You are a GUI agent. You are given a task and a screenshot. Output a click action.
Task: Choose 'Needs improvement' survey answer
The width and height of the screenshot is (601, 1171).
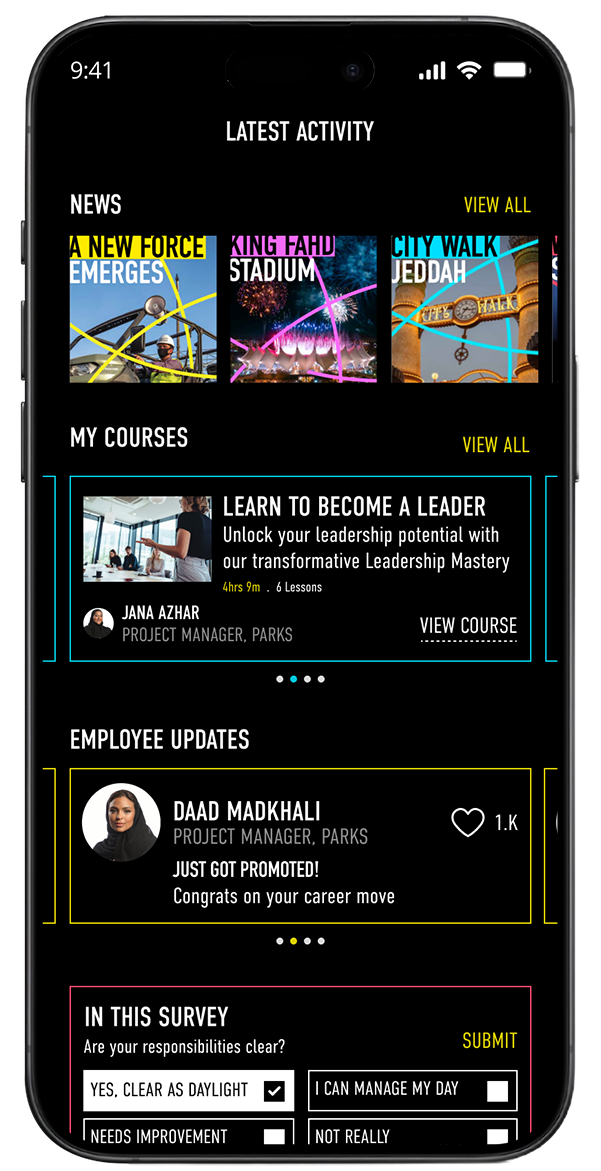pyautogui.click(x=273, y=1137)
